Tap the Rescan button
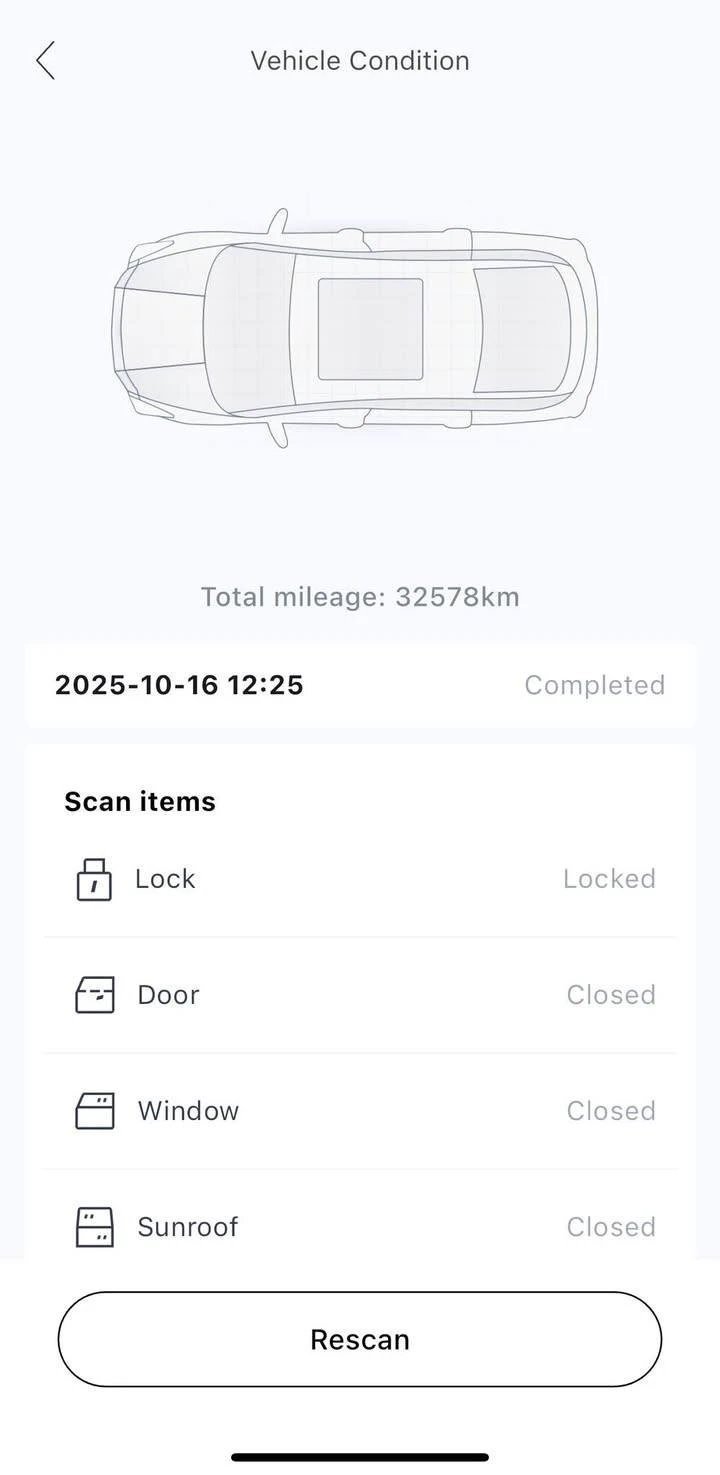The image size is (720, 1475). [x=360, y=1339]
